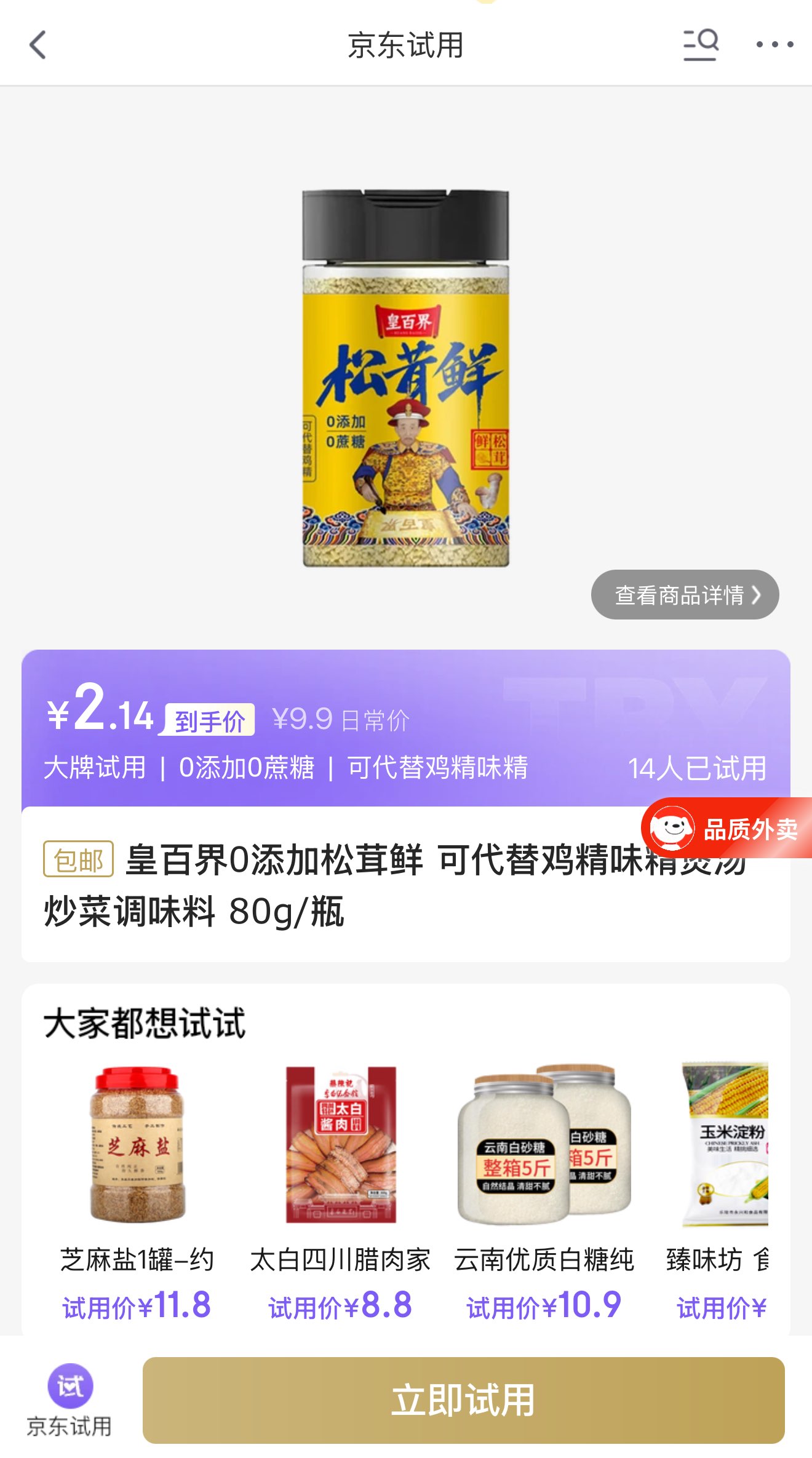Open the 松茸鲜 product image

[406, 378]
